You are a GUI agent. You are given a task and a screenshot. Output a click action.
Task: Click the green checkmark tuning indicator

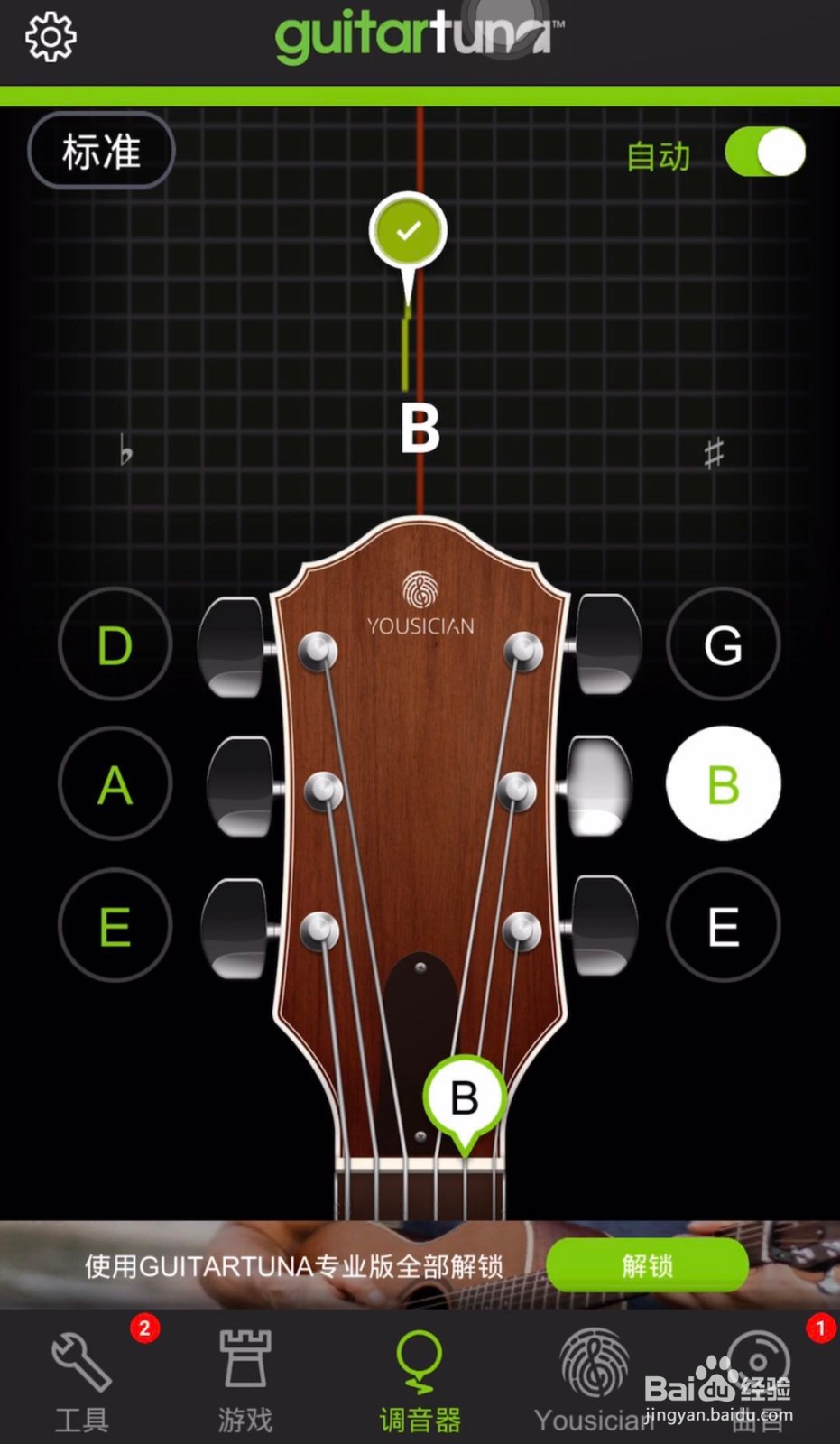pyautogui.click(x=408, y=229)
